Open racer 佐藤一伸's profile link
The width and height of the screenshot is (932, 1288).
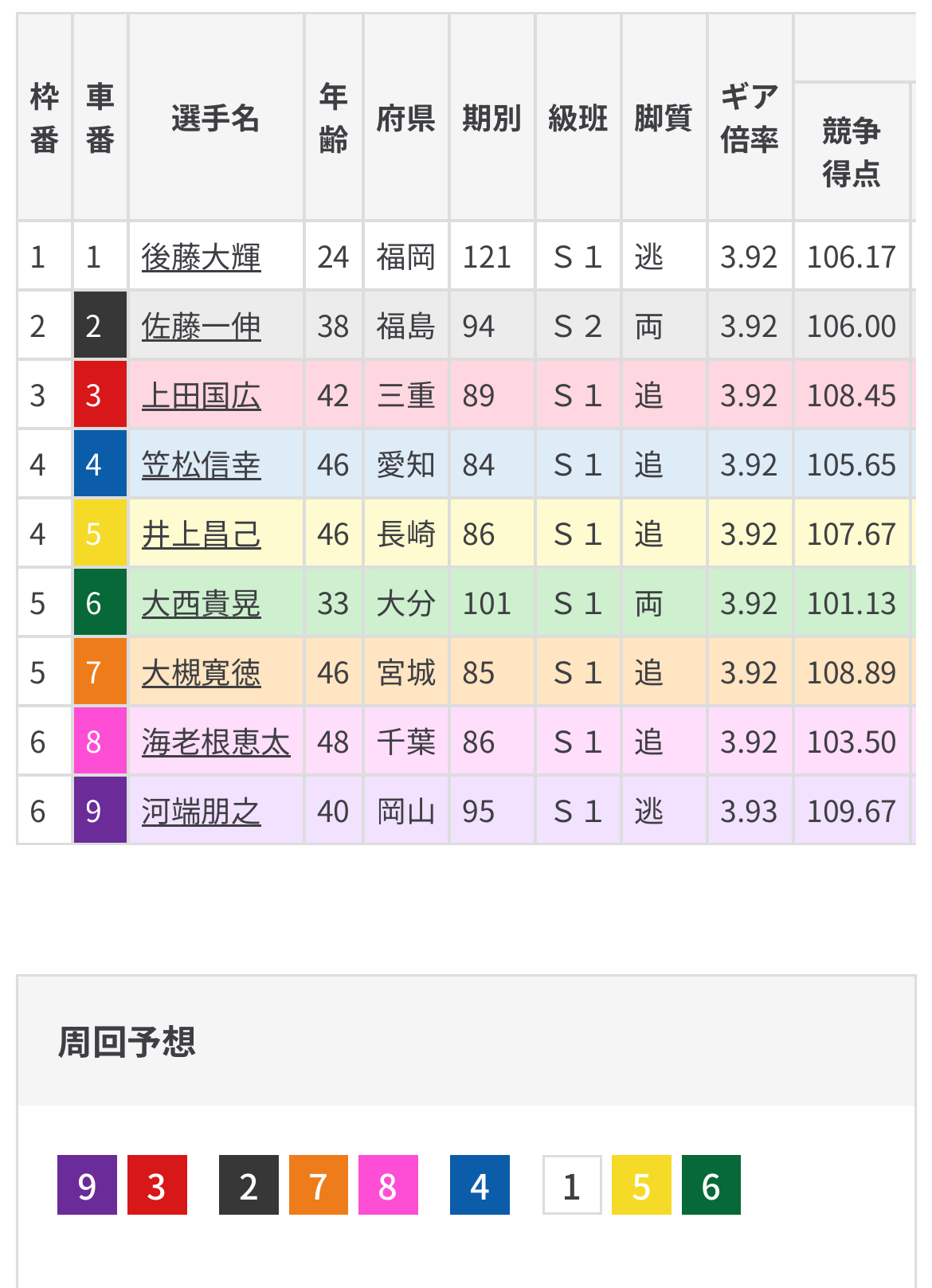(x=201, y=327)
